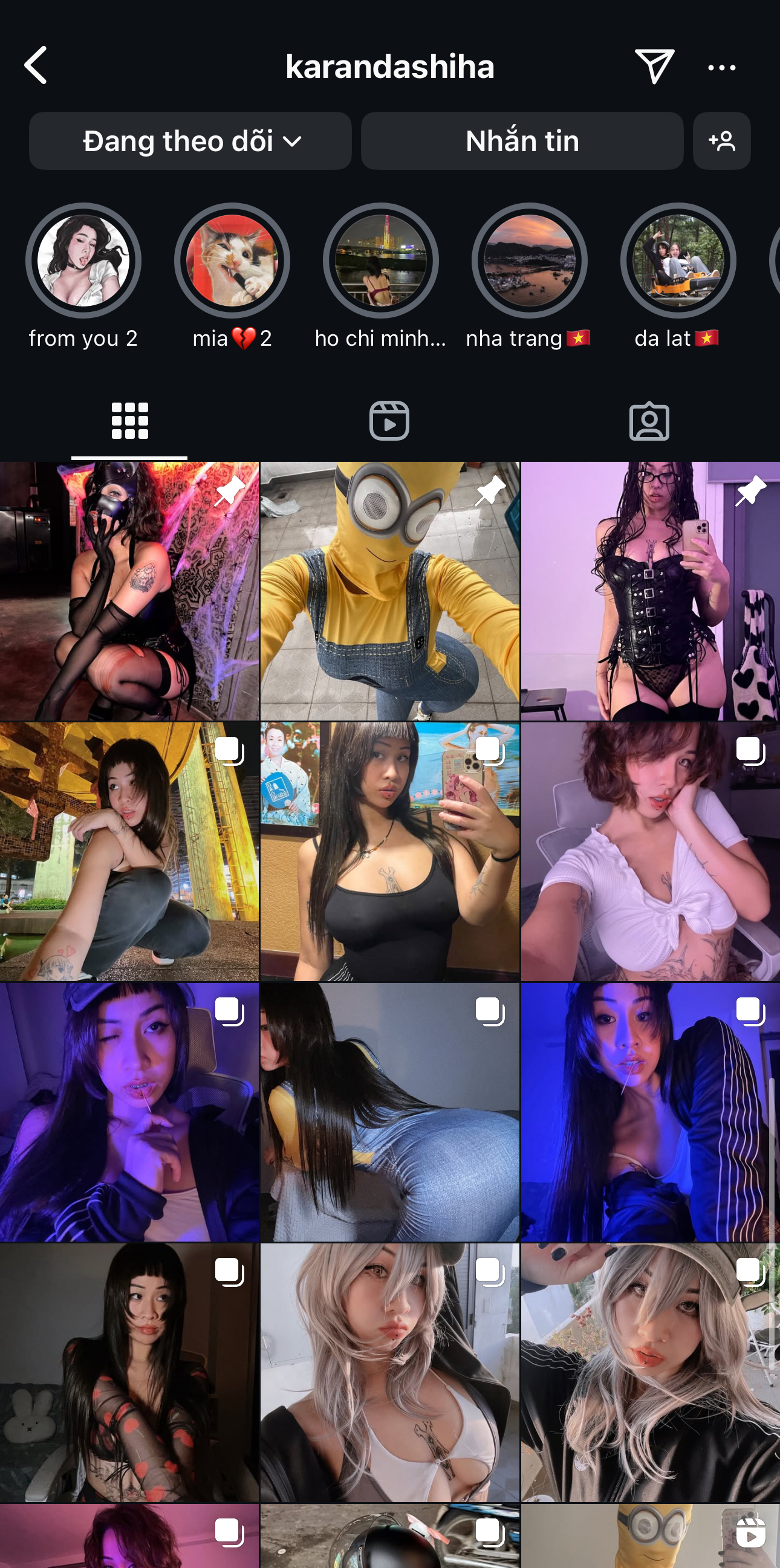Open the pinned mirror selfie post

coord(651,591)
